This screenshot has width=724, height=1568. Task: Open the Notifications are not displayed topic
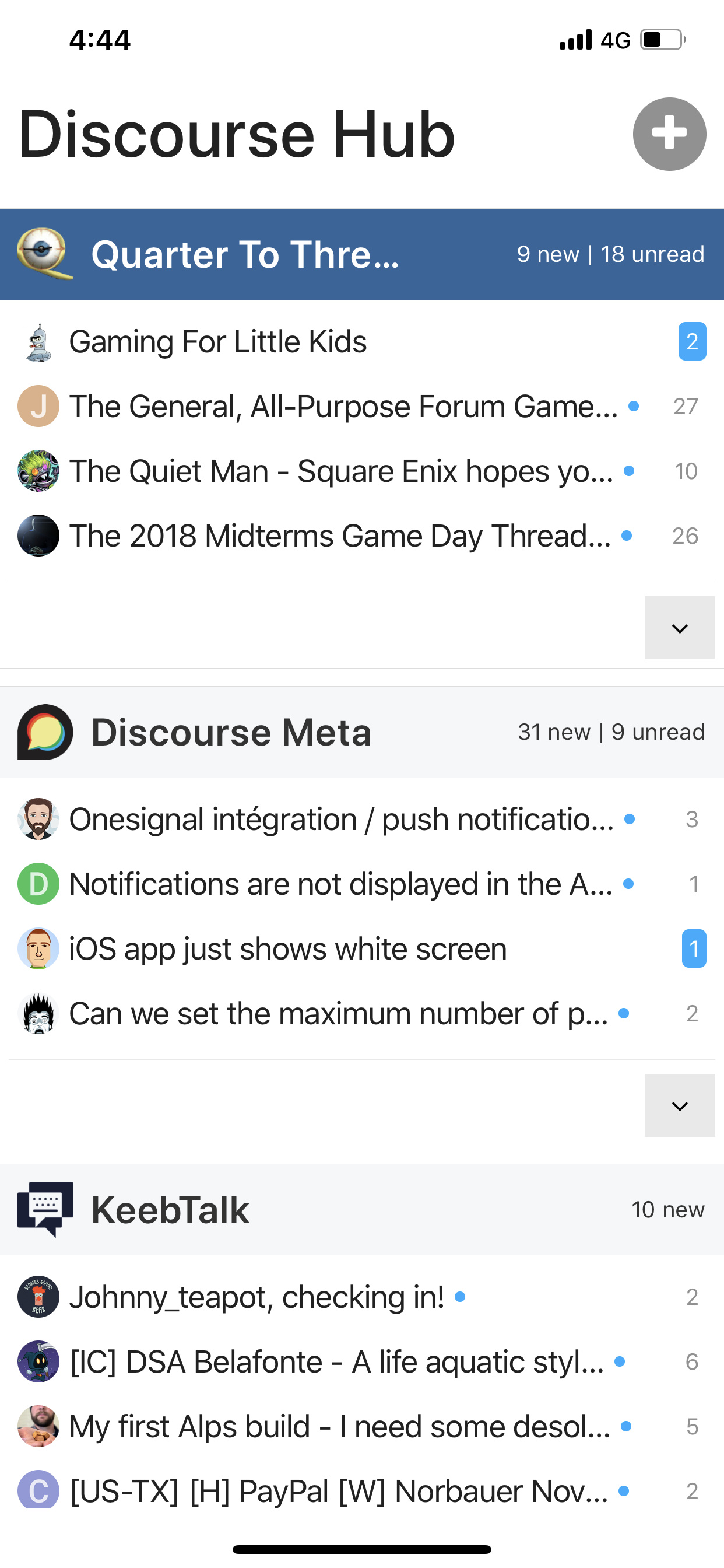pos(340,884)
